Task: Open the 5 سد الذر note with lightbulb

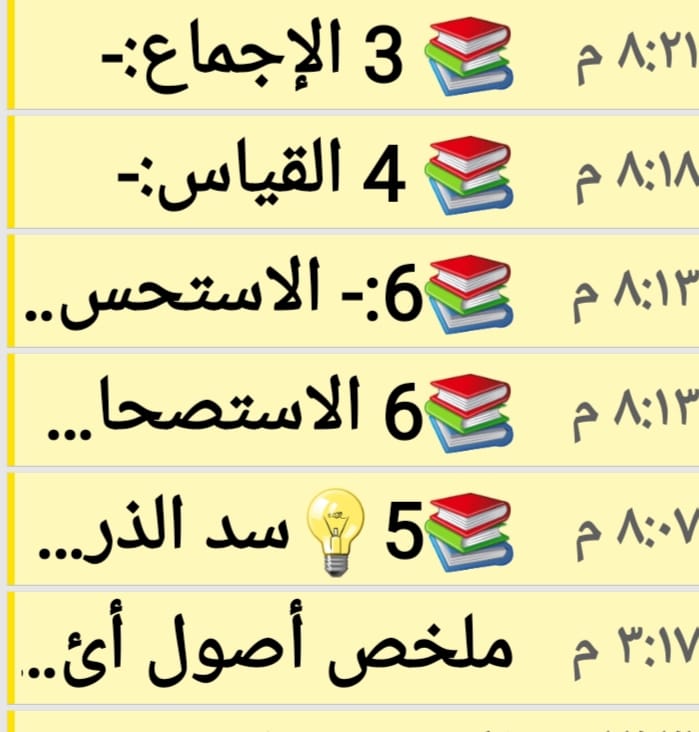Action: (353, 529)
